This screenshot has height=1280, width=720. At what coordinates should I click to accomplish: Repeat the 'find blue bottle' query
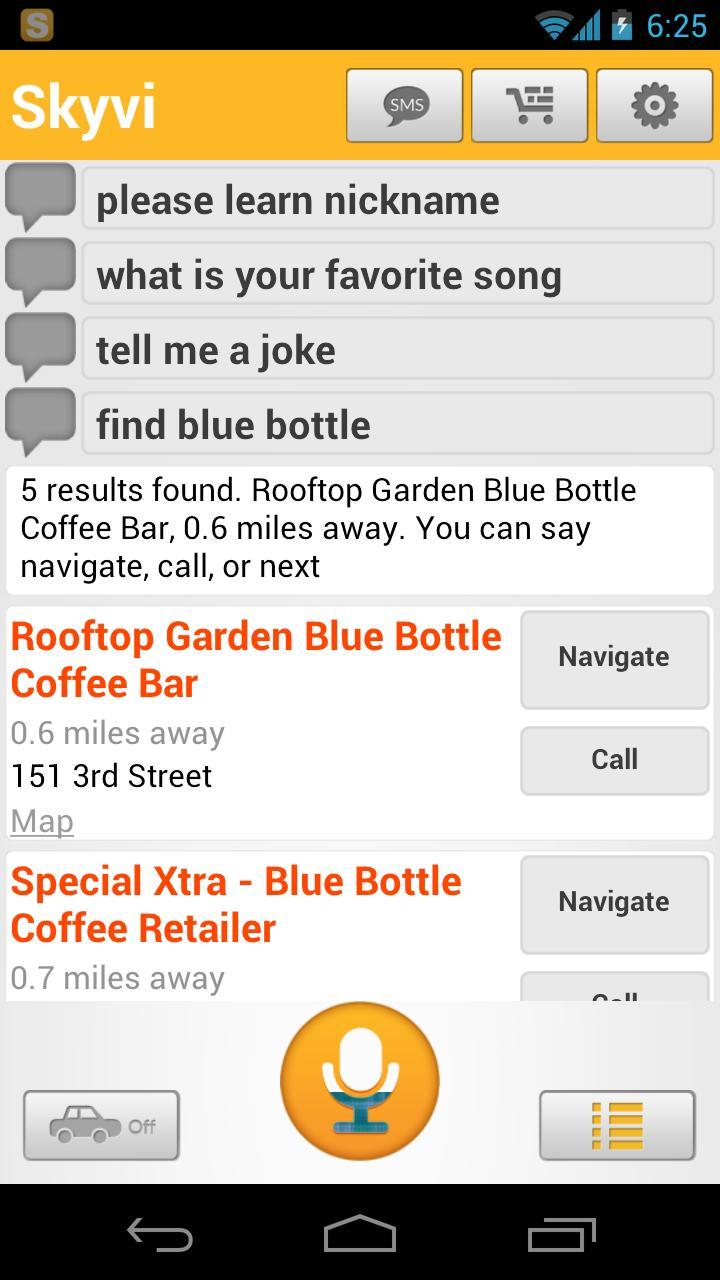pos(396,425)
